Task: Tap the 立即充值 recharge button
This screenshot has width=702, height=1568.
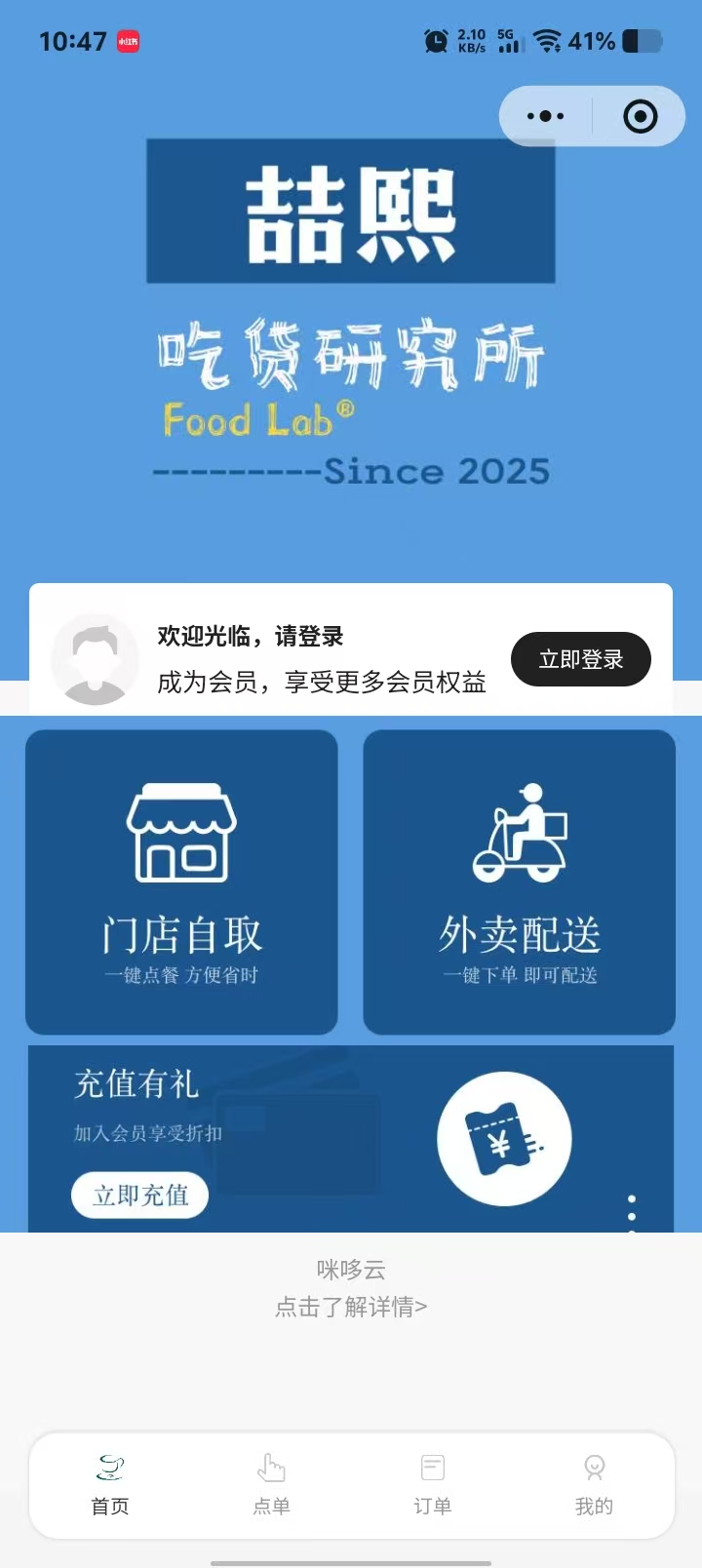Action: [x=140, y=1196]
